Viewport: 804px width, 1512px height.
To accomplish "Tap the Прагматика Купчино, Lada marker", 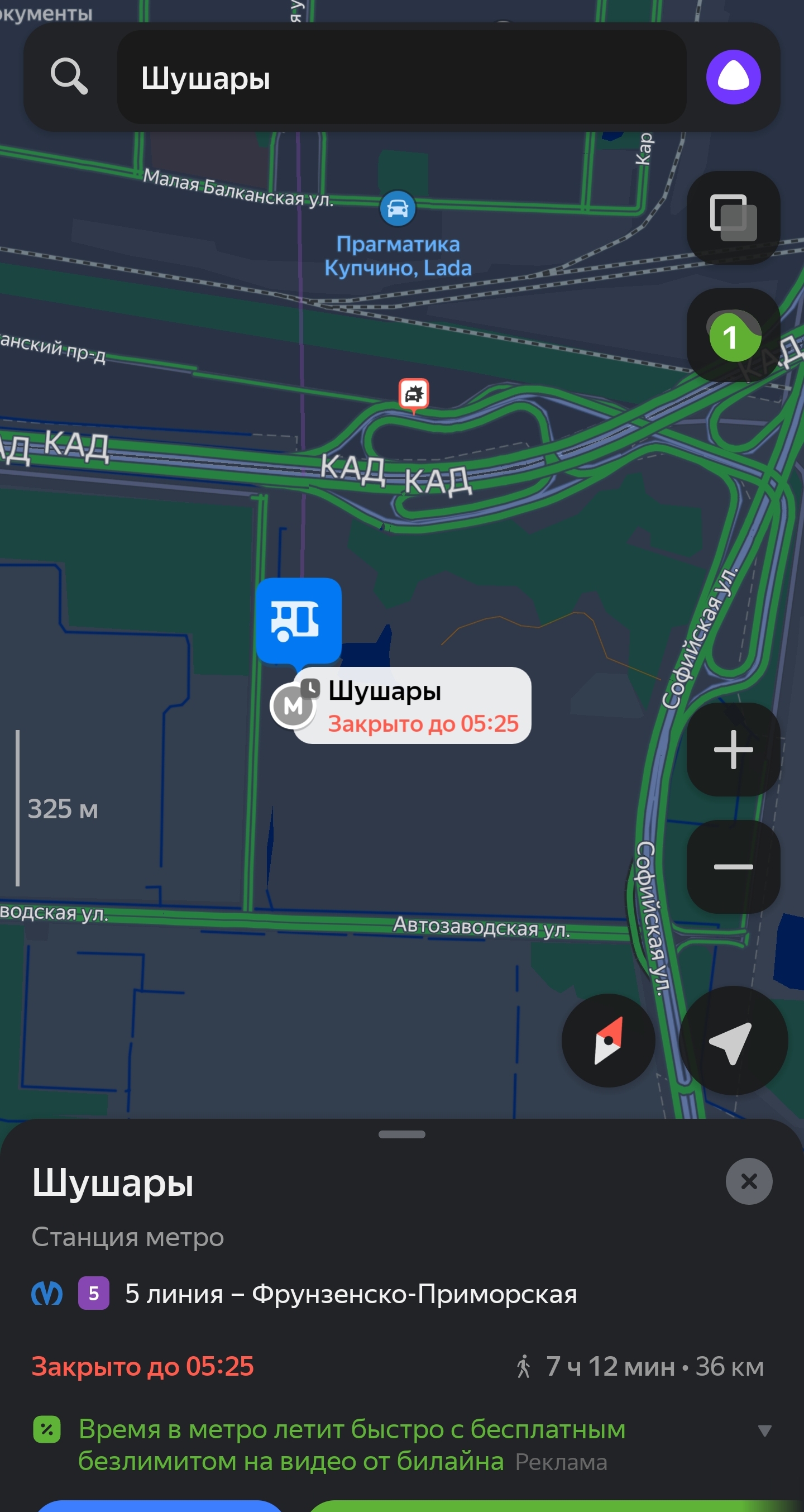I will pyautogui.click(x=398, y=209).
